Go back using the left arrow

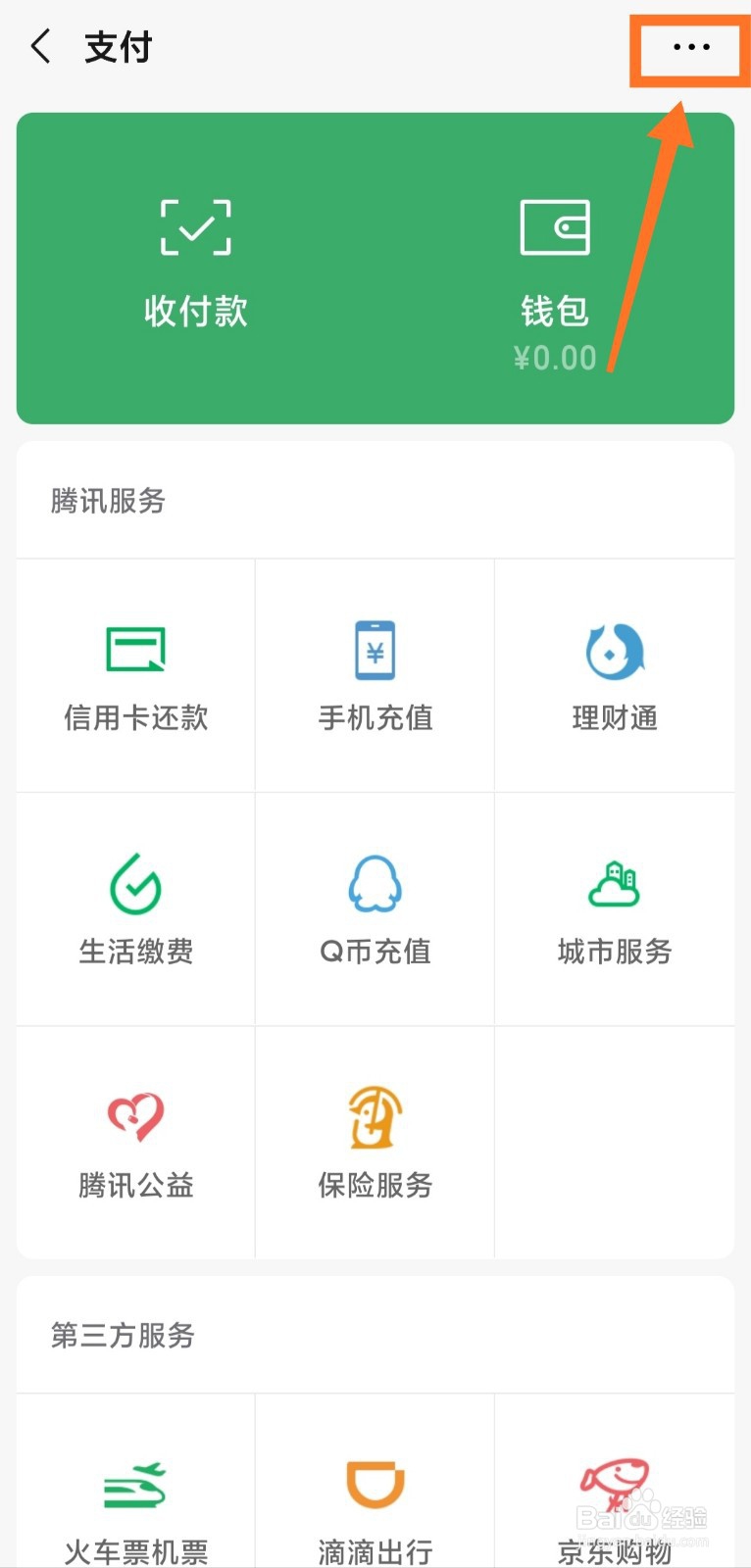39,45
